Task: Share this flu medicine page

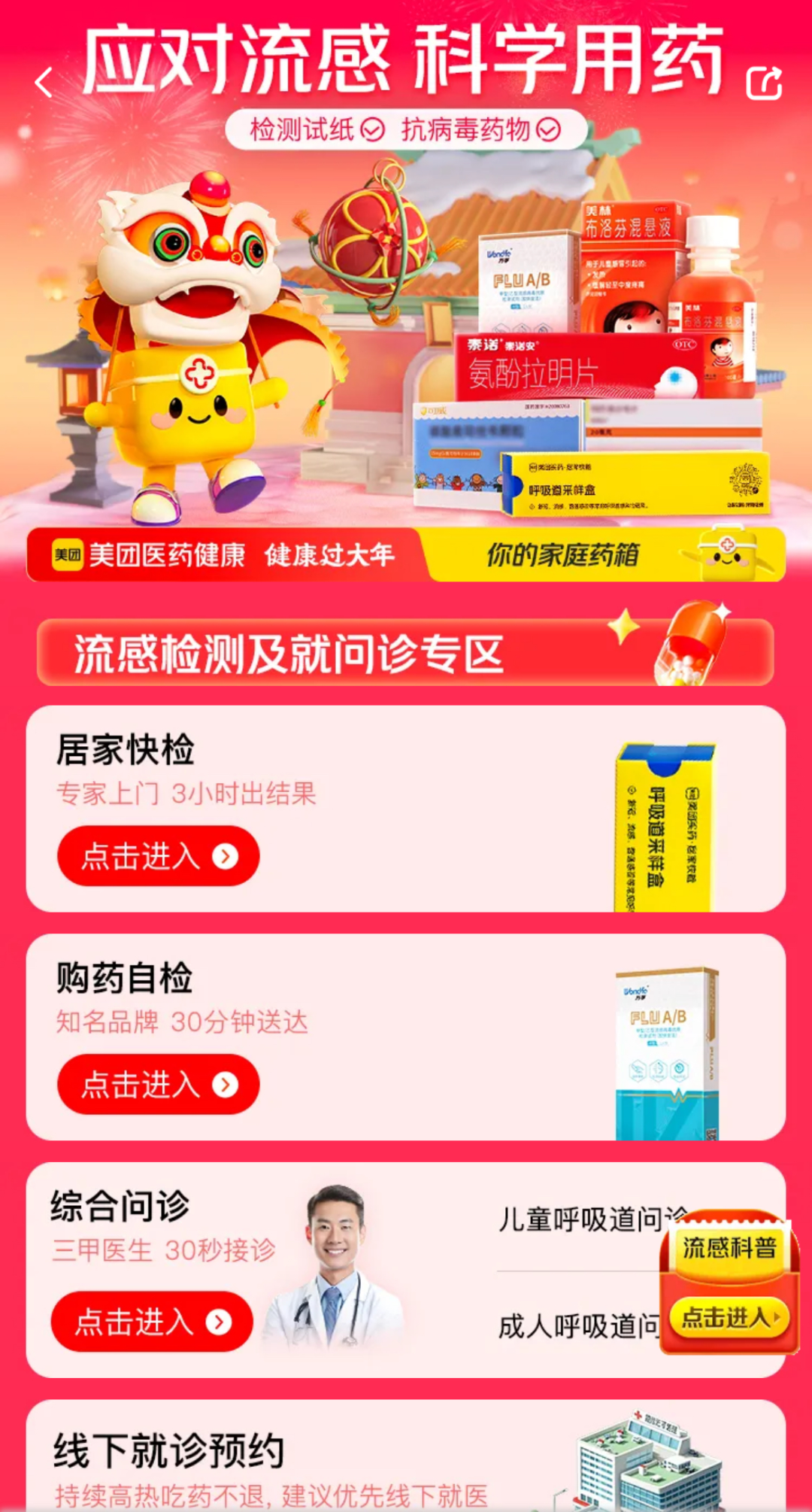Action: coord(763,83)
